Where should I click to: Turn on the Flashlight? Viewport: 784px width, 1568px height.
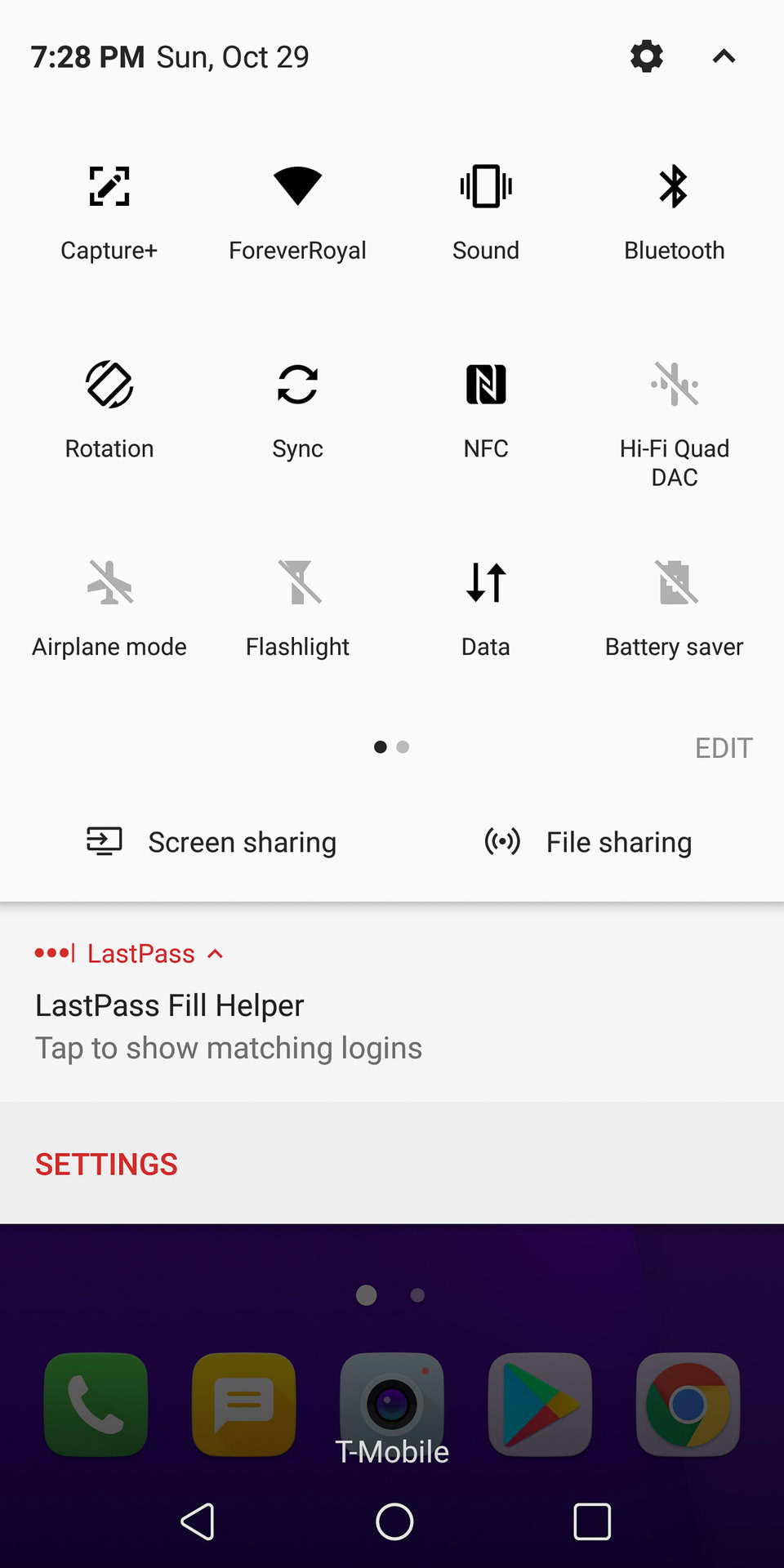297,582
